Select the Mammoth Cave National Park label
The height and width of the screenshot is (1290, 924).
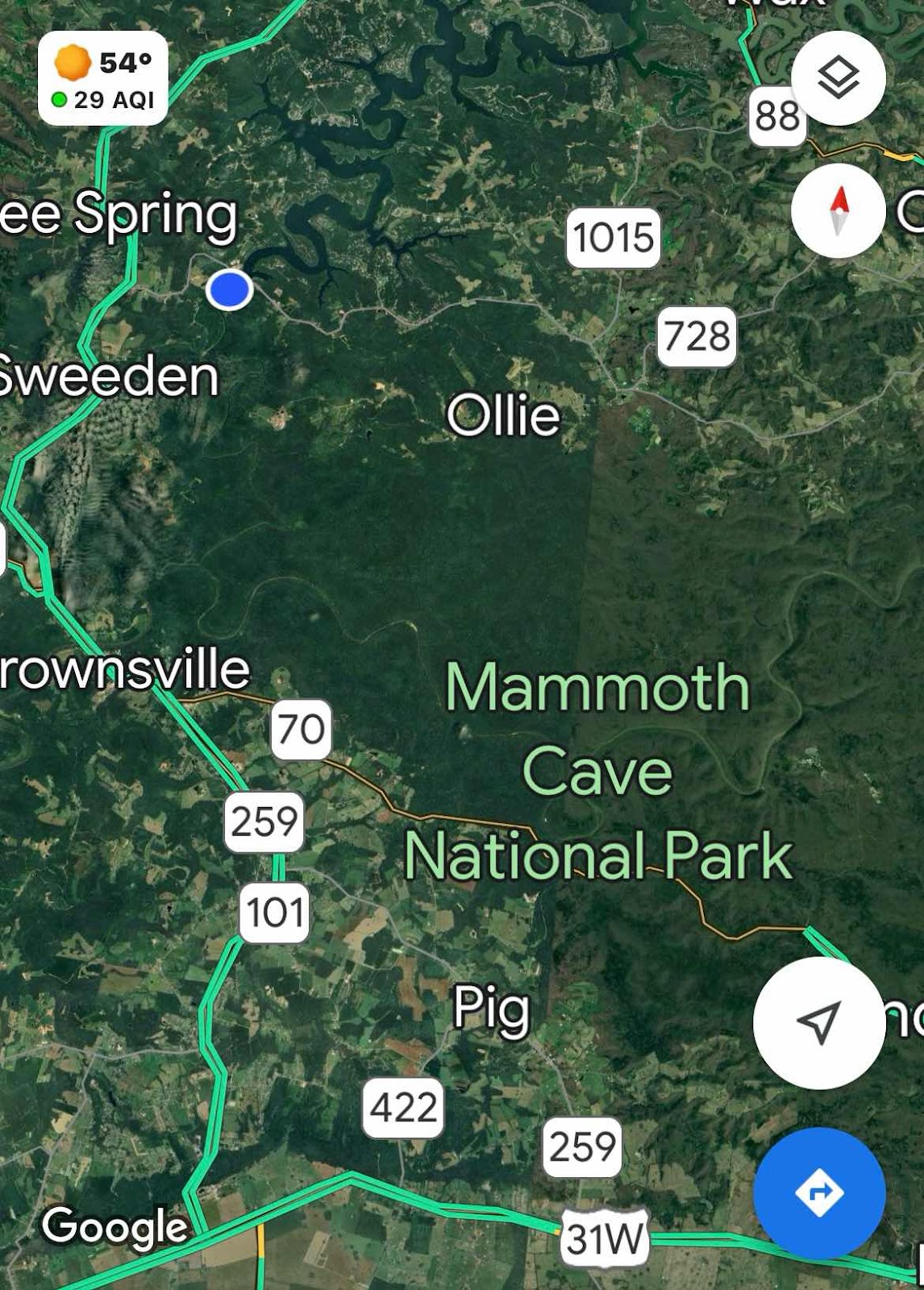pos(597,772)
